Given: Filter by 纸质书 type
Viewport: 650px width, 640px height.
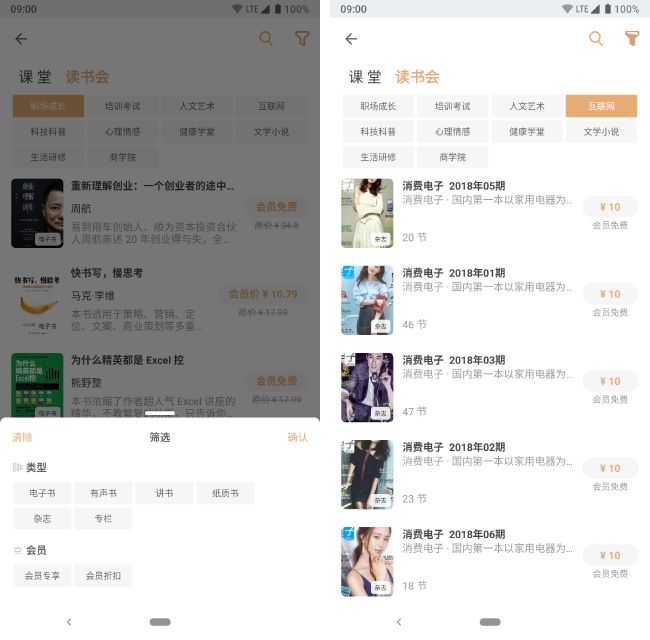Looking at the screenshot, I should point(224,493).
